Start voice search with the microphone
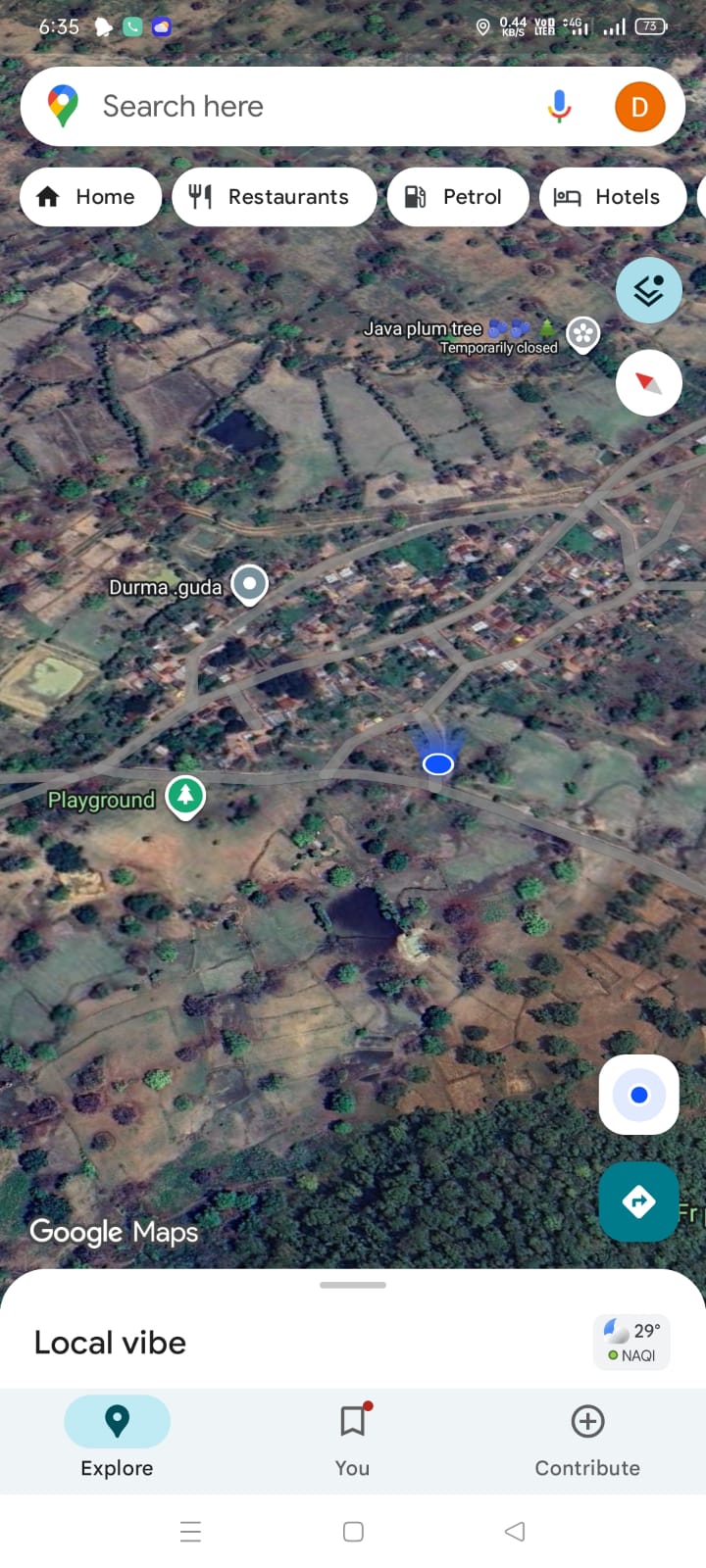Screen dimensions: 706x1568 pyautogui.click(x=559, y=106)
